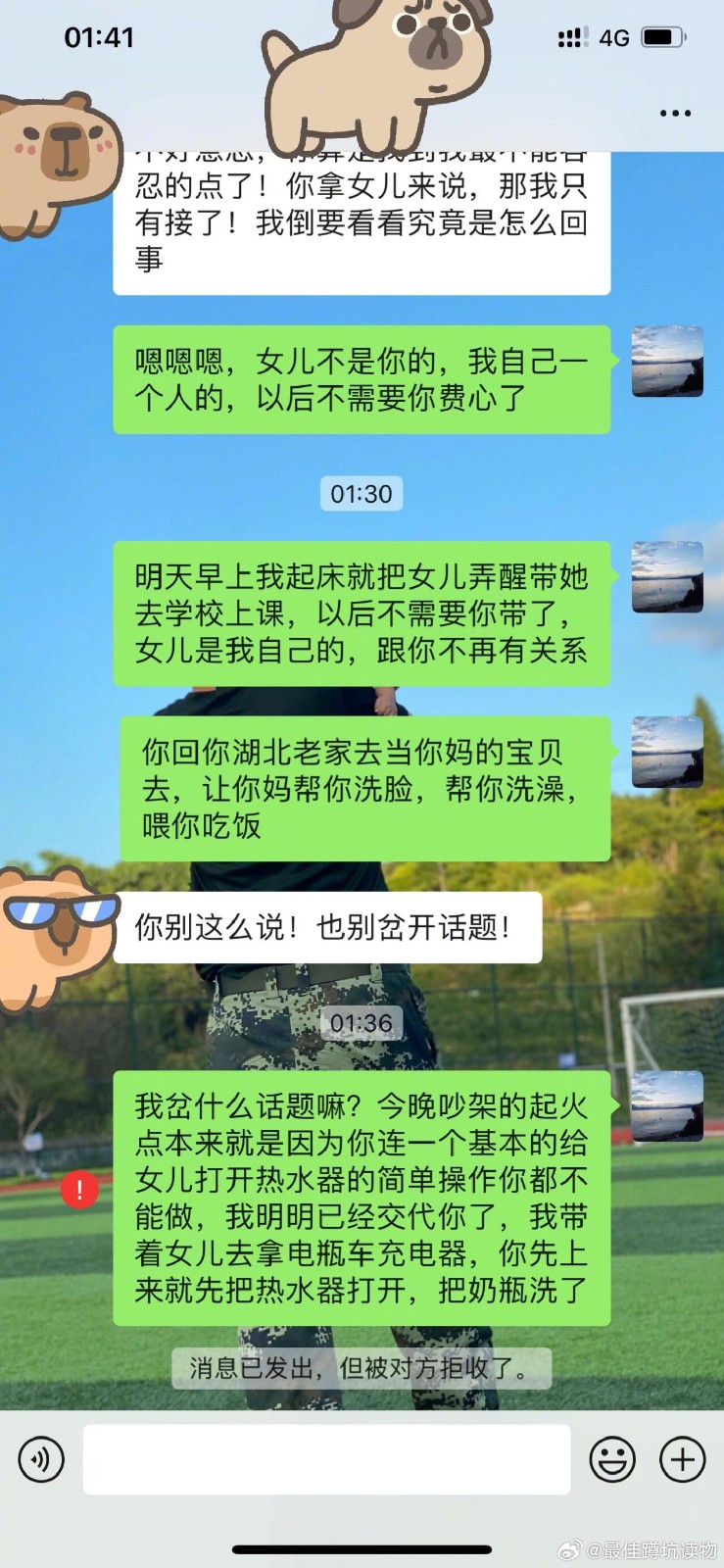
Task: Open the emoji sticker panel
Action: 612,1459
